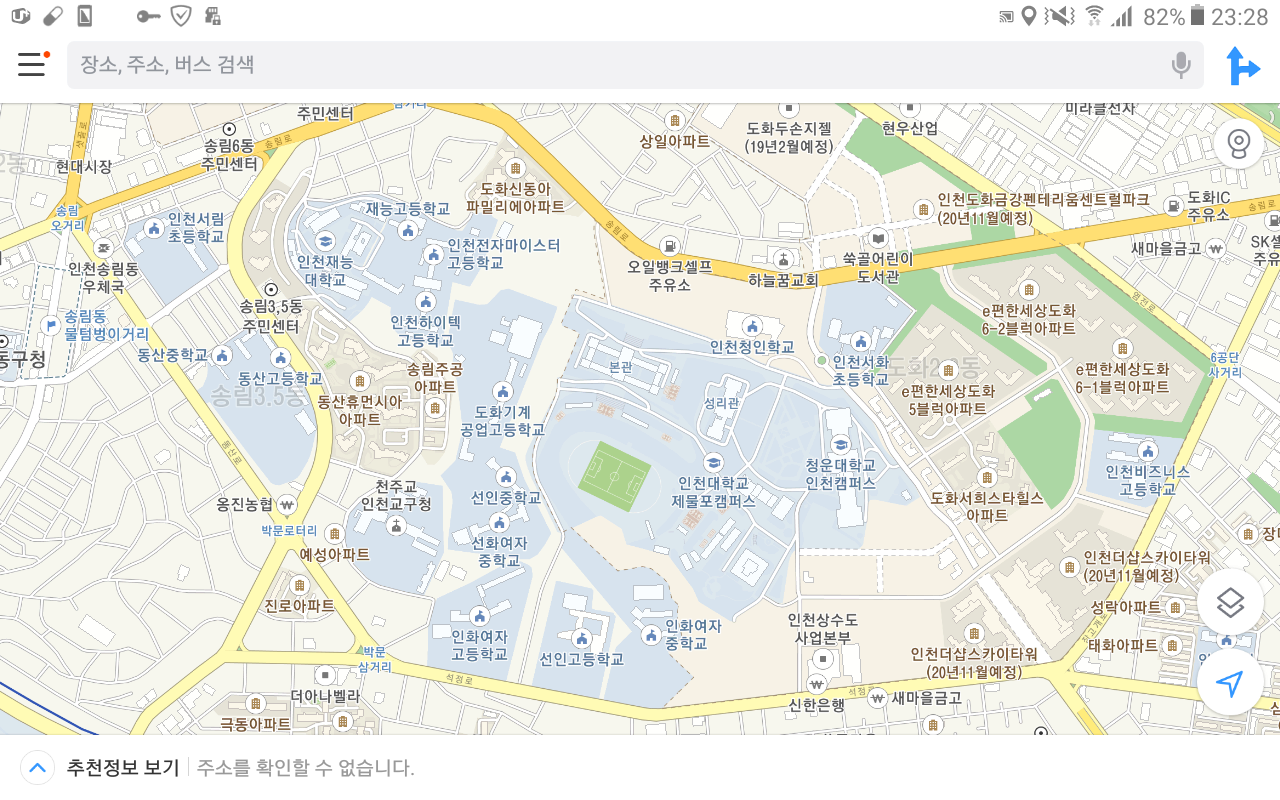This screenshot has width=1280, height=800.
Task: Center map on my current location
Action: coord(1229,683)
